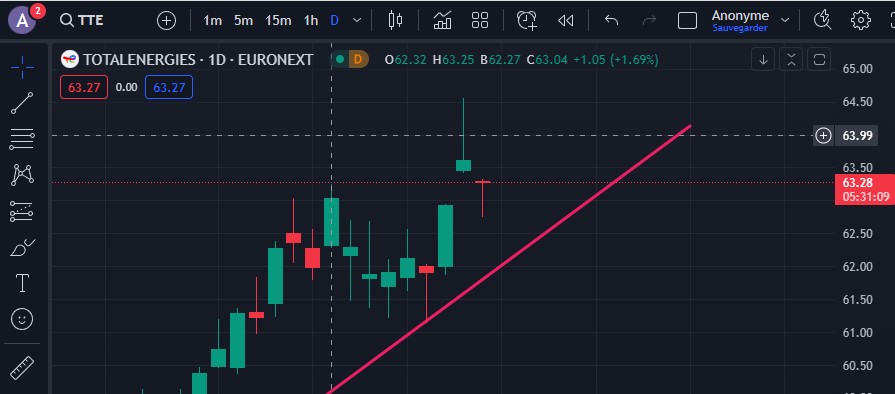Tap the red 63.27 sell button
This screenshot has height=394, width=895.
tap(83, 88)
